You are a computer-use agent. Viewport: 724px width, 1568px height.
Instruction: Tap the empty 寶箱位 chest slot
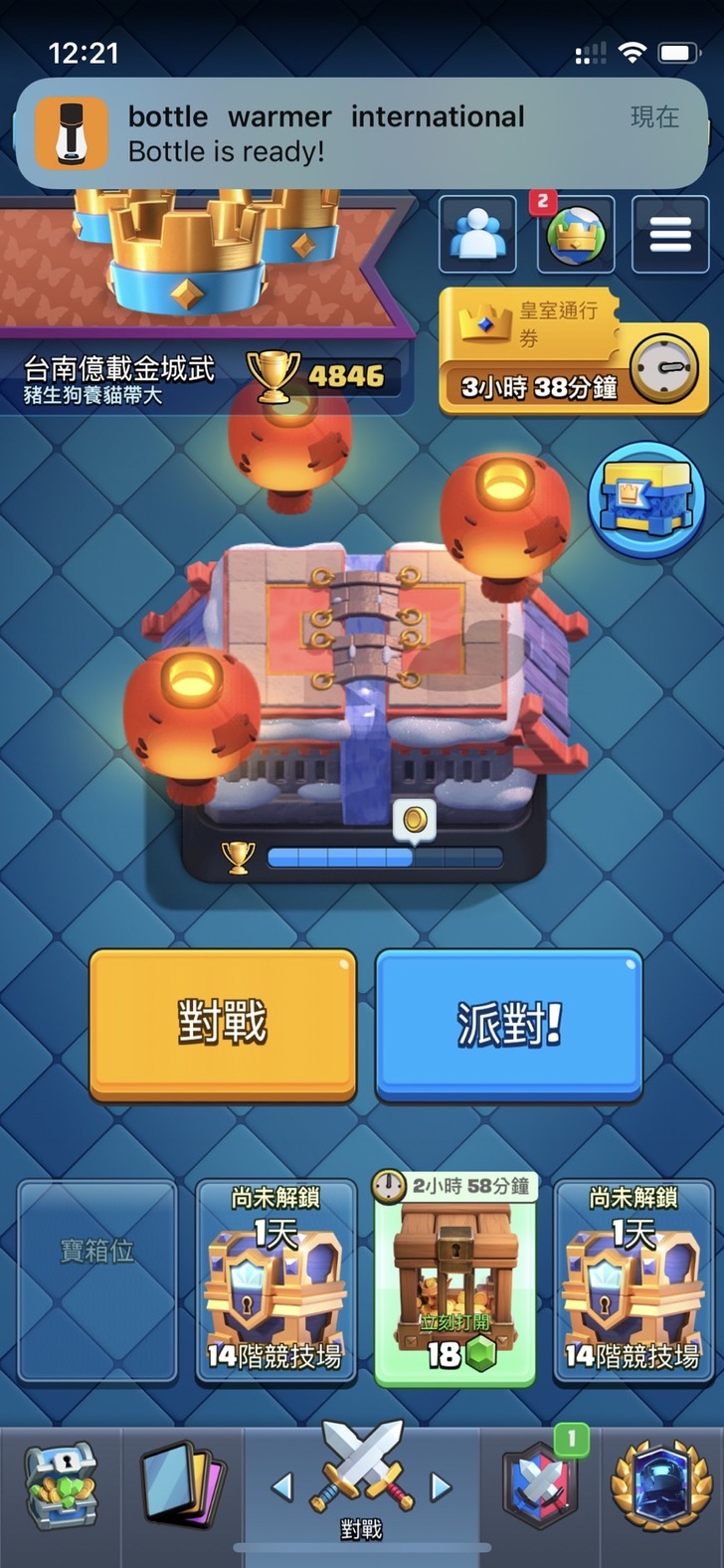point(97,1280)
